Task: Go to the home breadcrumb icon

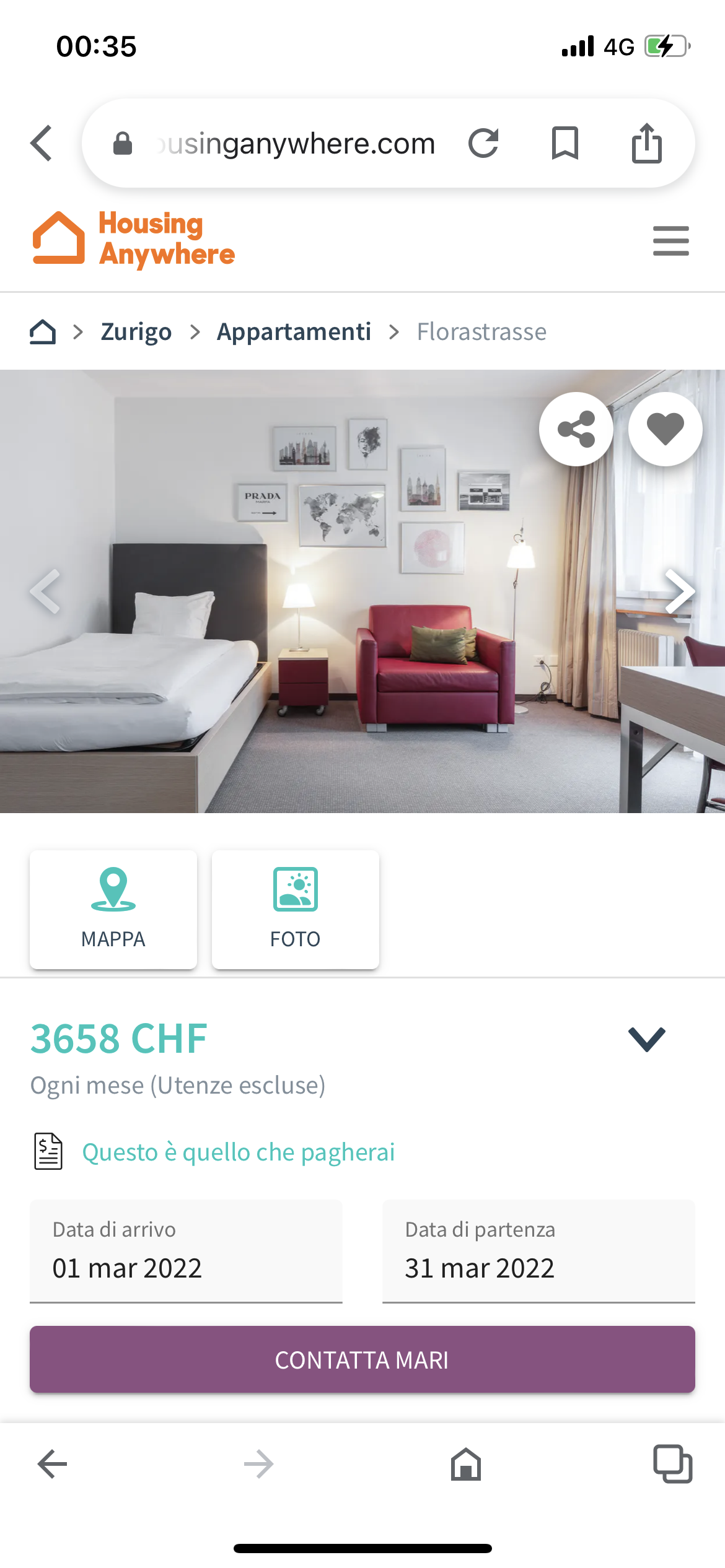Action: point(43,332)
